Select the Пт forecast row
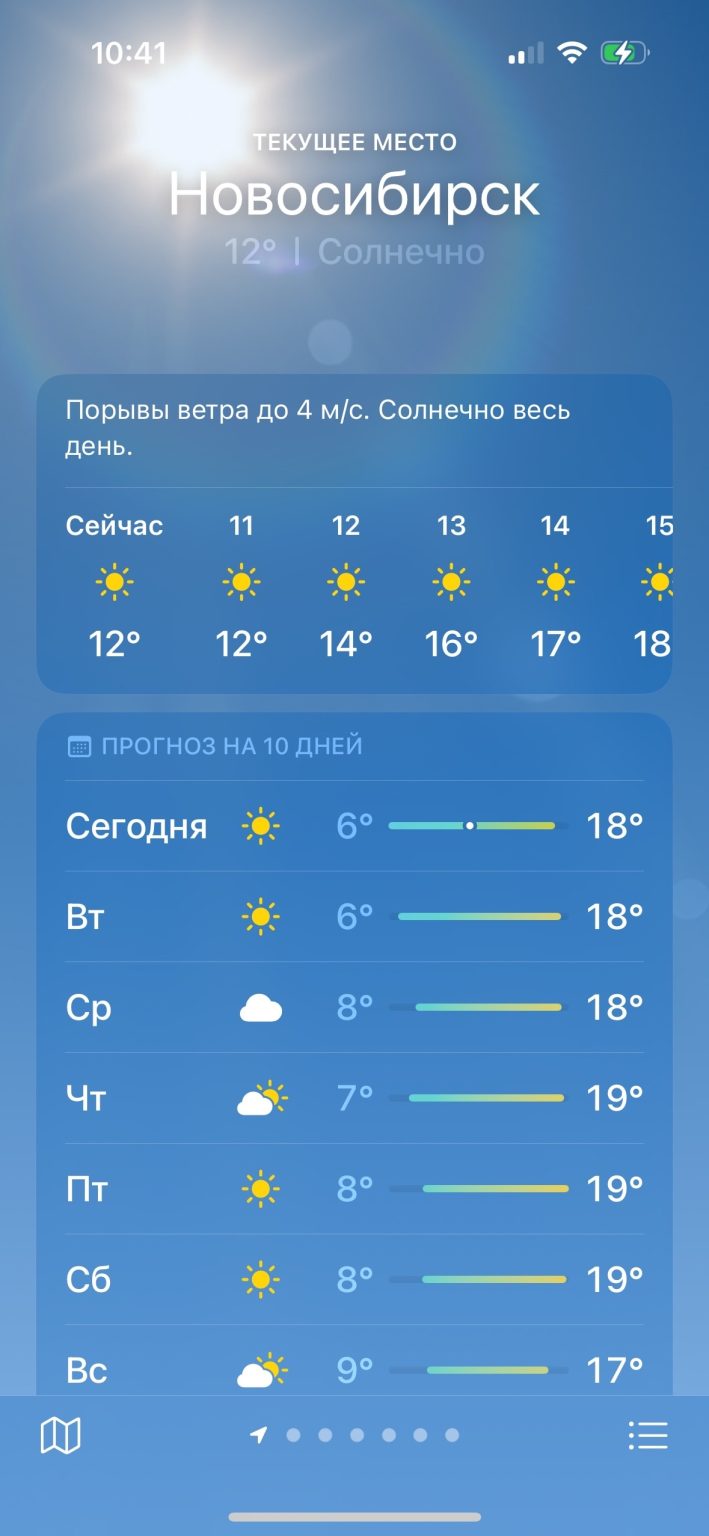The width and height of the screenshot is (709, 1536). coord(354,1189)
